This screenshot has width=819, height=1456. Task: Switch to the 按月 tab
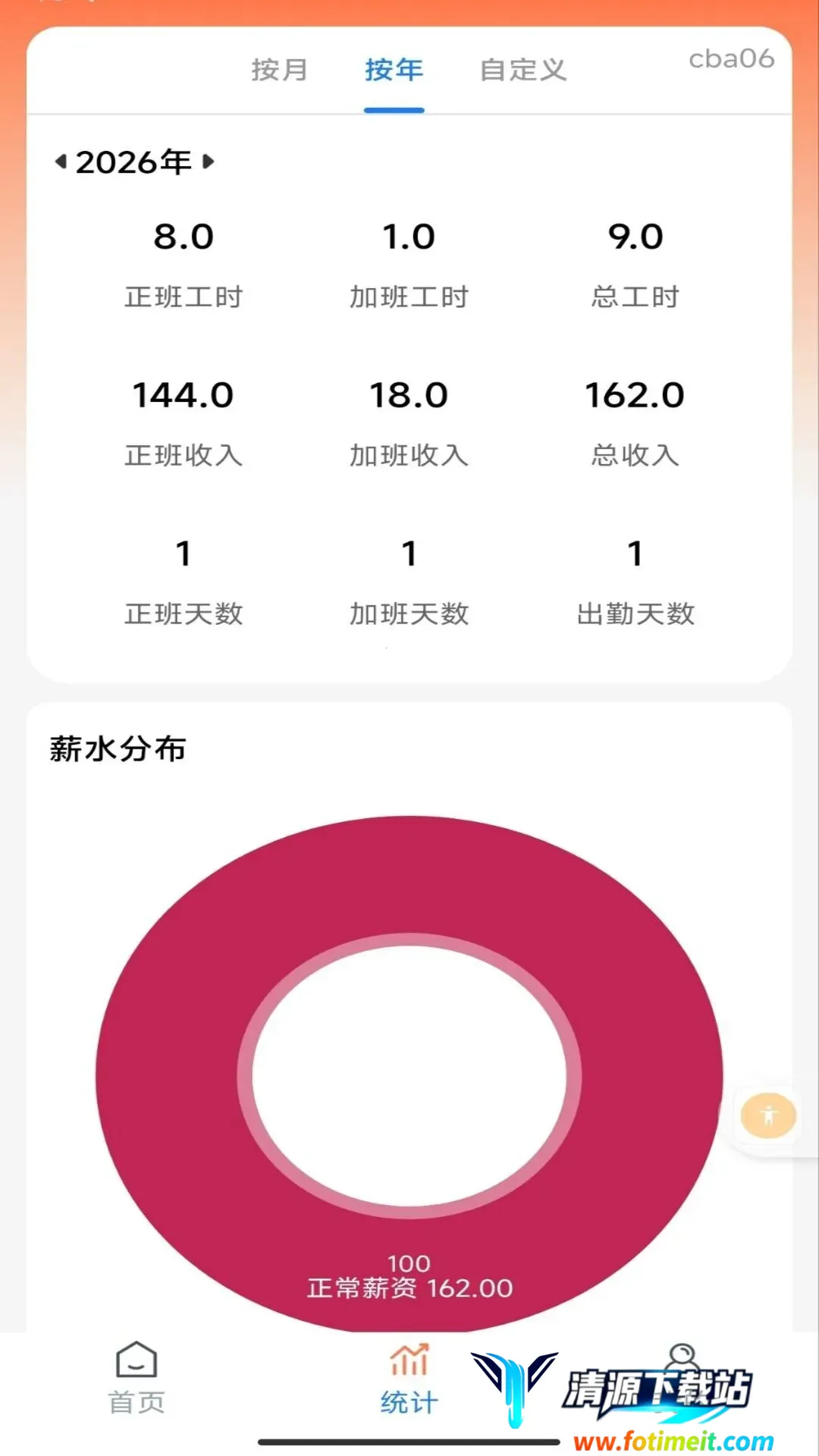[280, 71]
